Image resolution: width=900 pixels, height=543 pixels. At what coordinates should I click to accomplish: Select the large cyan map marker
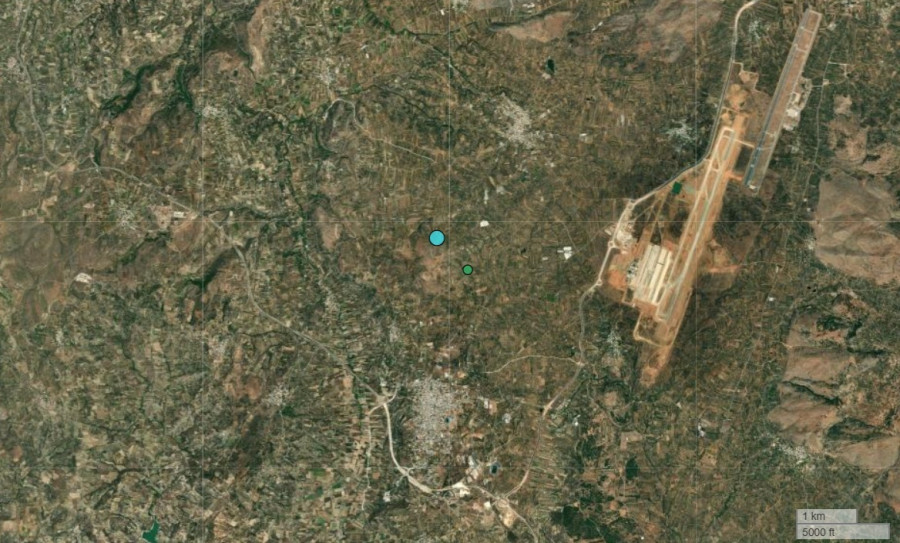click(x=437, y=238)
